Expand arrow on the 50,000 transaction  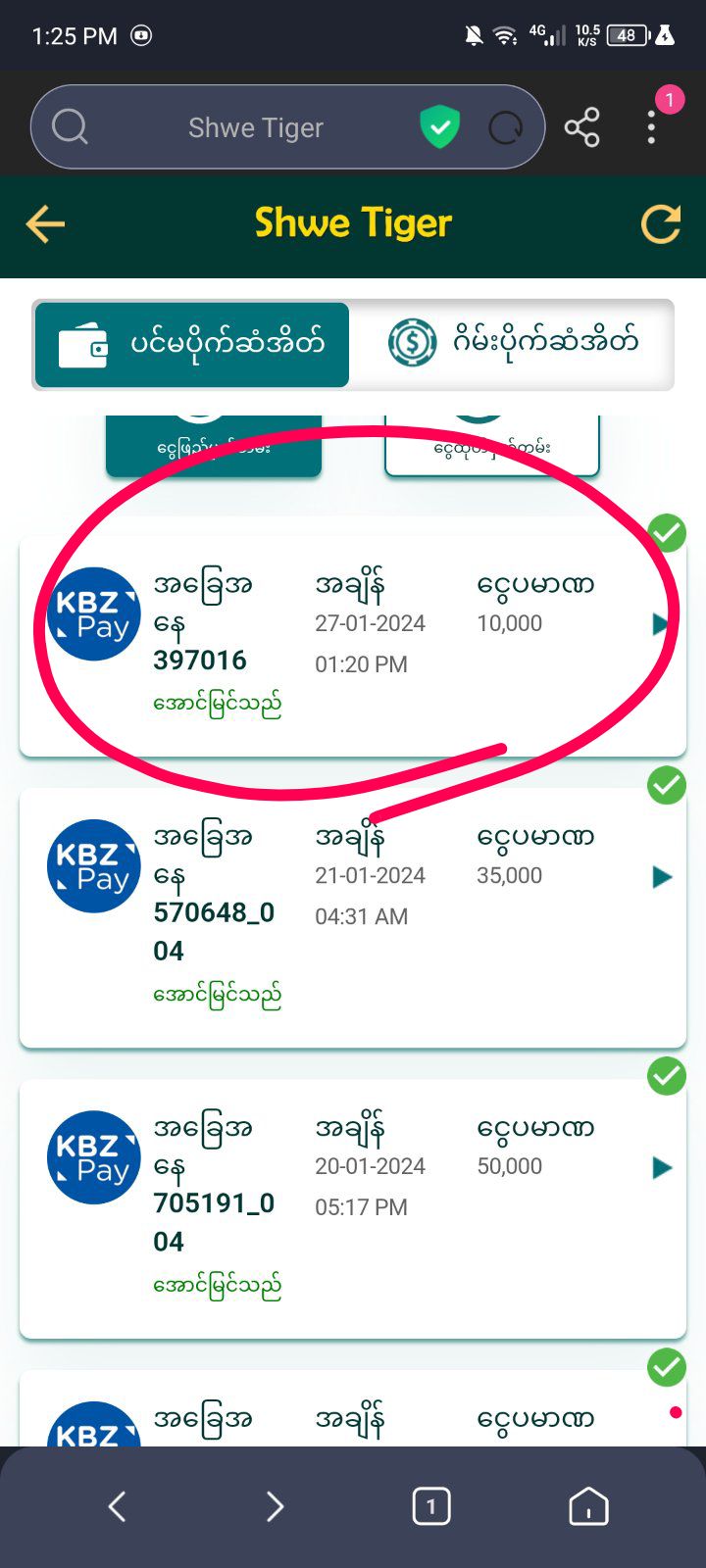click(x=662, y=1167)
